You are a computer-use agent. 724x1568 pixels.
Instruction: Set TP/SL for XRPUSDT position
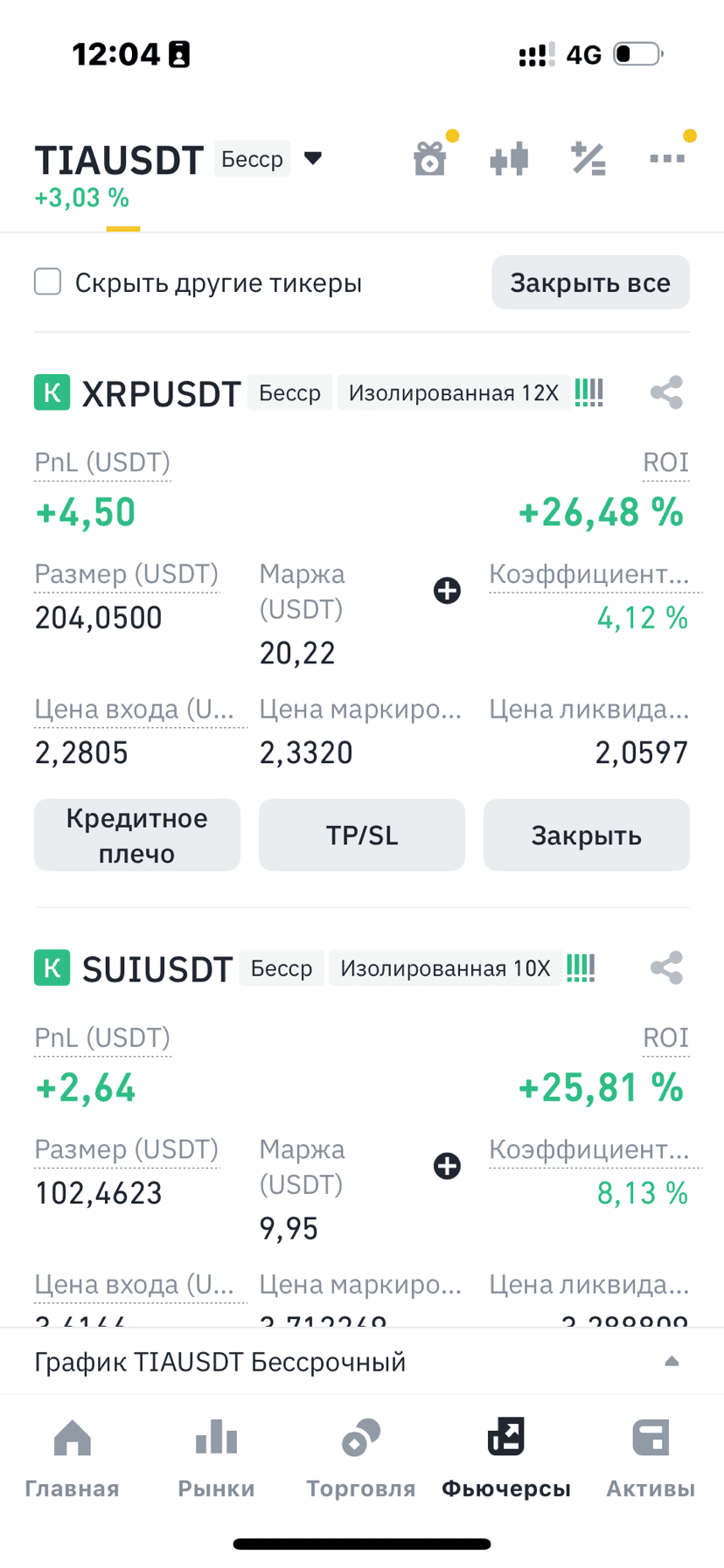[362, 835]
